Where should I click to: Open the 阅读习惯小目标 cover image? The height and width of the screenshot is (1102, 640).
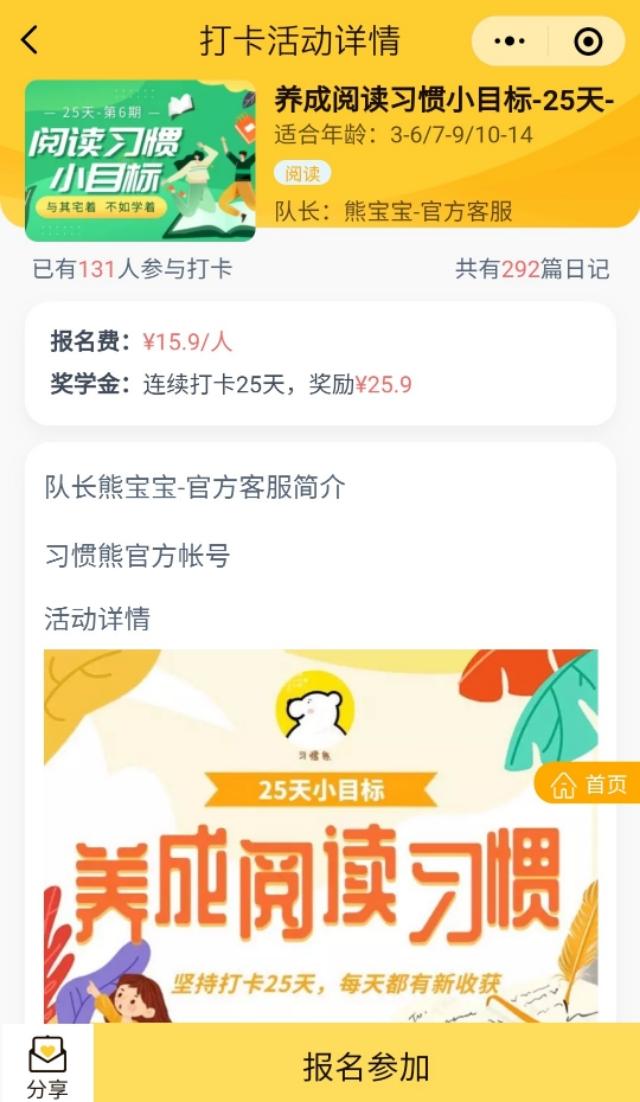(140, 161)
